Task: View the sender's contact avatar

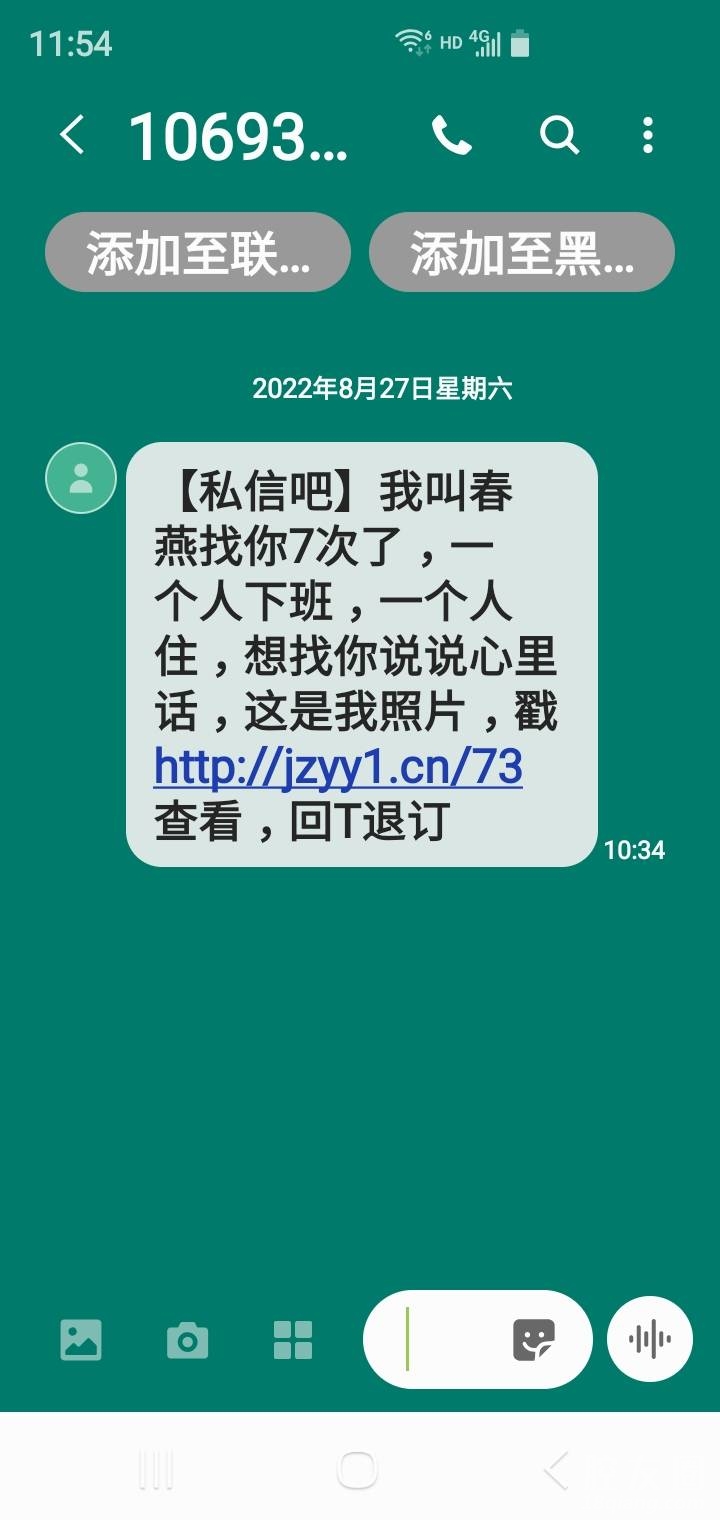Action: pos(81,478)
